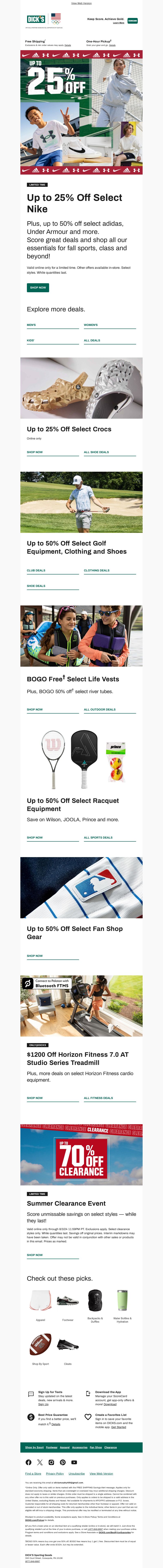Open the Kids' deals link
The width and height of the screenshot is (163, 1568).
(30, 340)
